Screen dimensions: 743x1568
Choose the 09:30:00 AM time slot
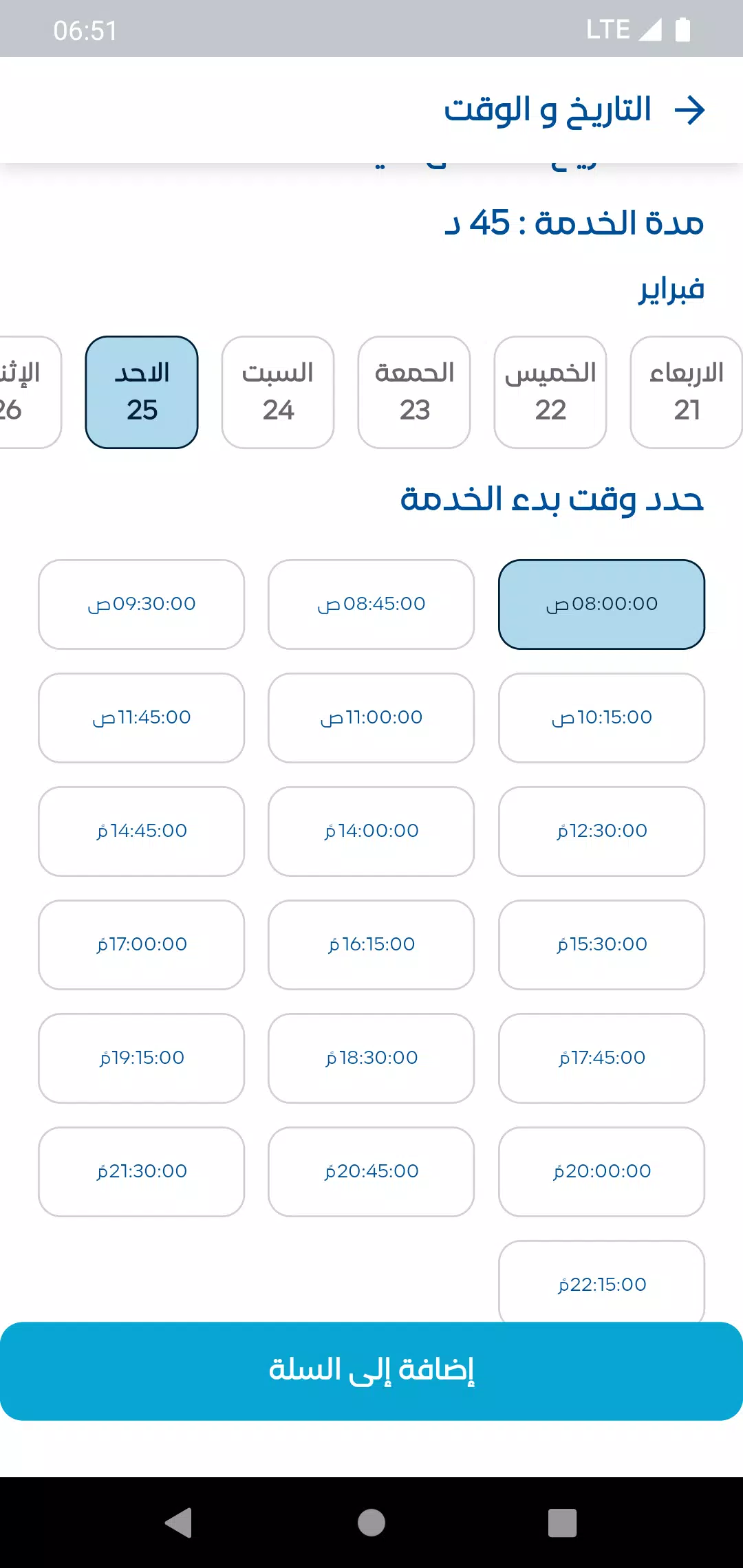142,605
